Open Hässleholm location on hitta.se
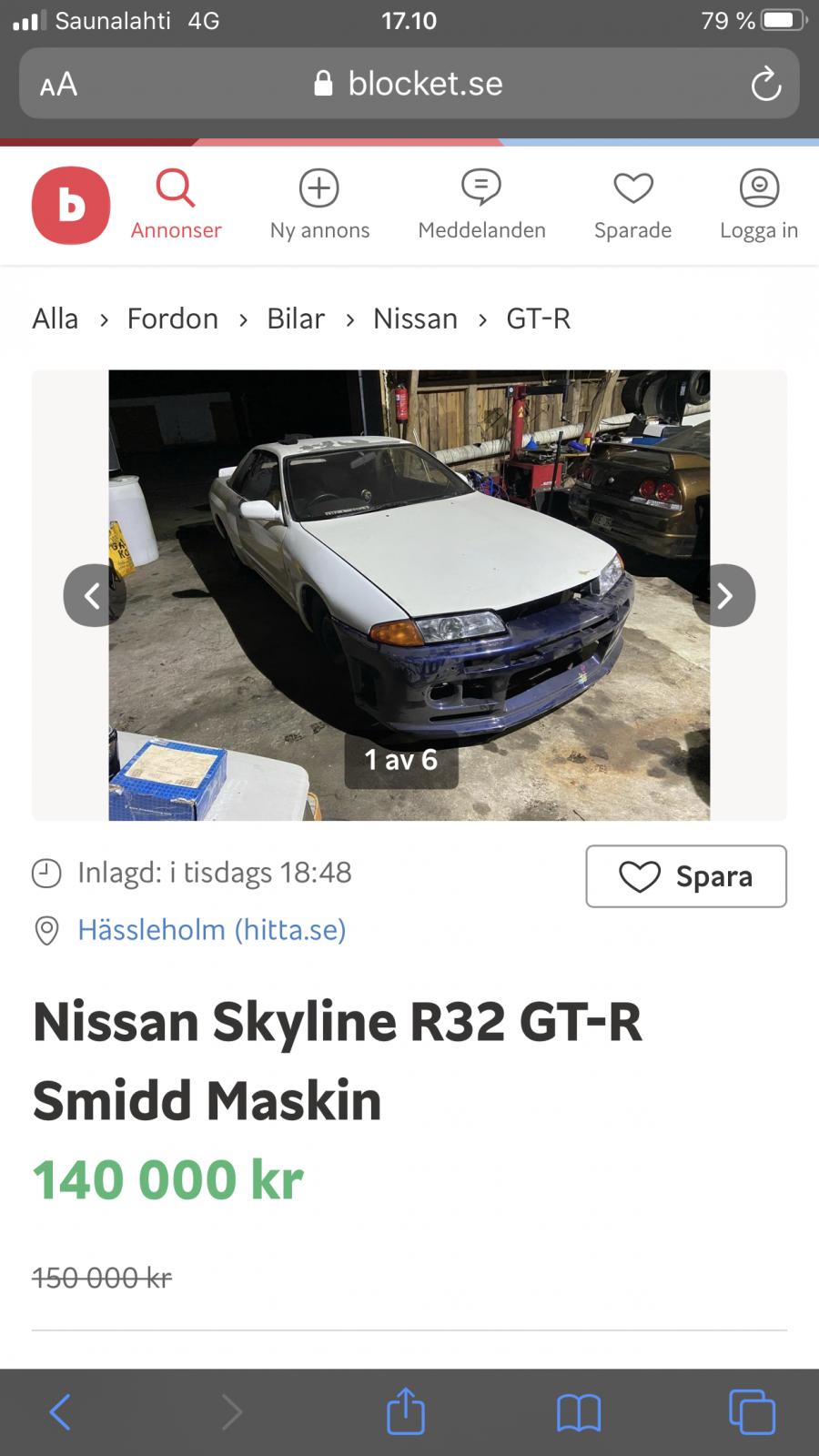 point(211,930)
